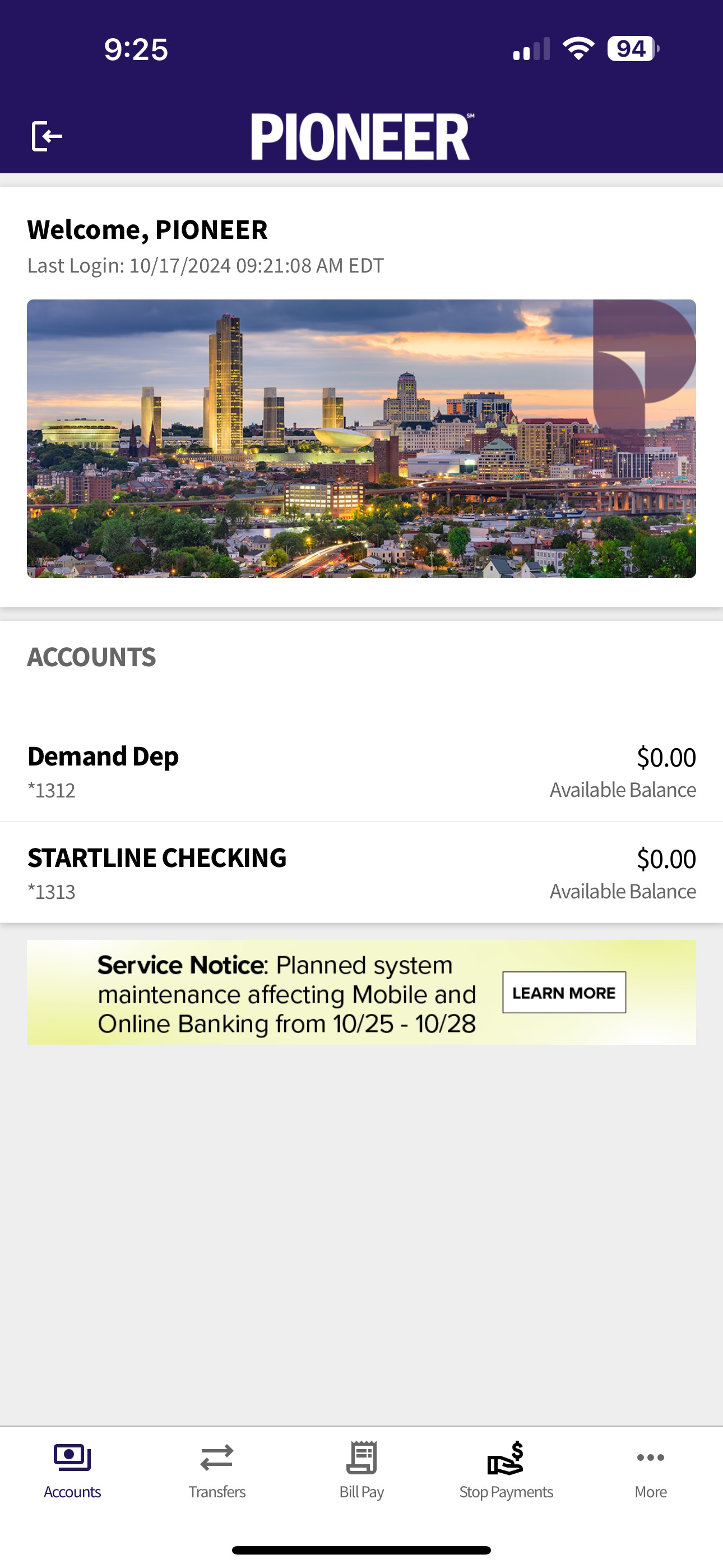Open the More menu icon

pos(650,1461)
